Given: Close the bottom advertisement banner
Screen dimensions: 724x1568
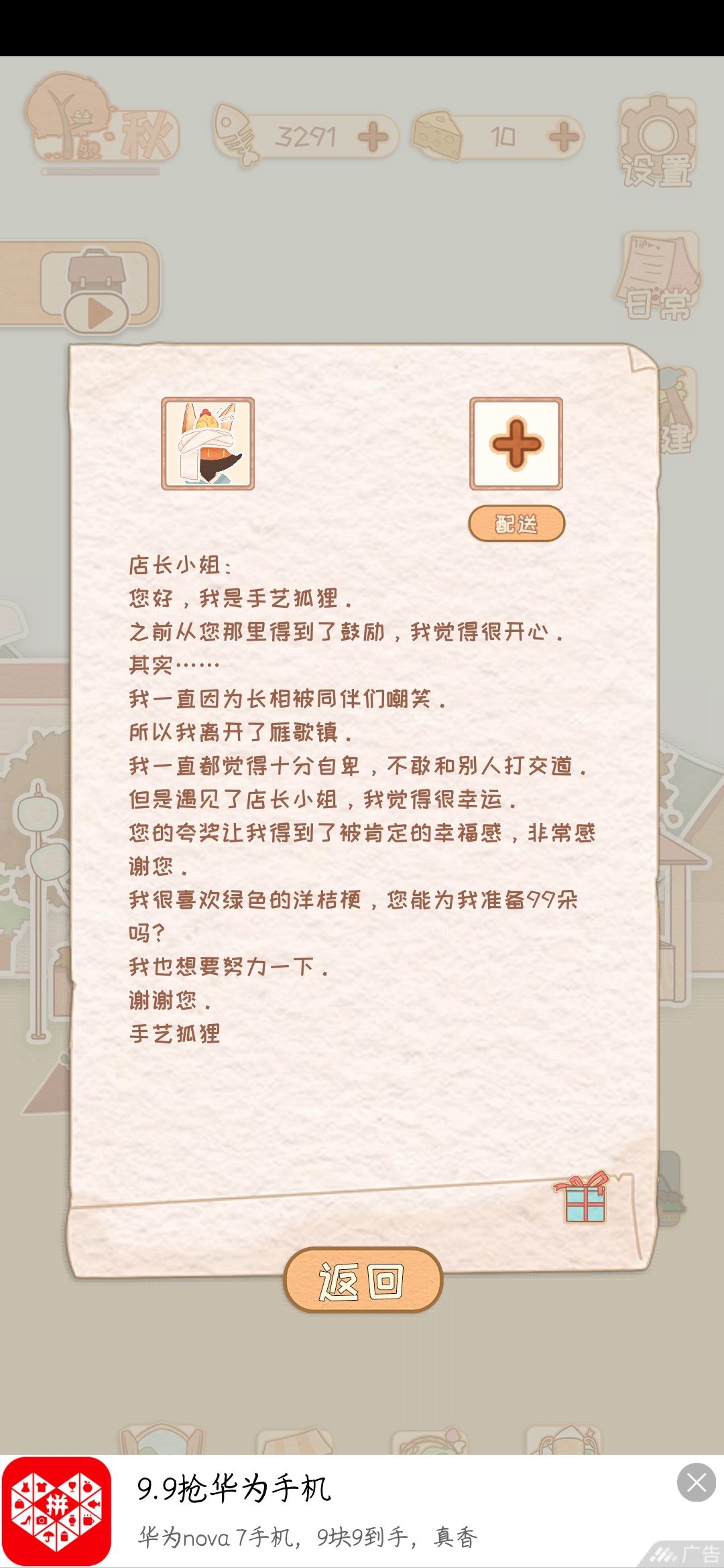Looking at the screenshot, I should pyautogui.click(x=697, y=1482).
